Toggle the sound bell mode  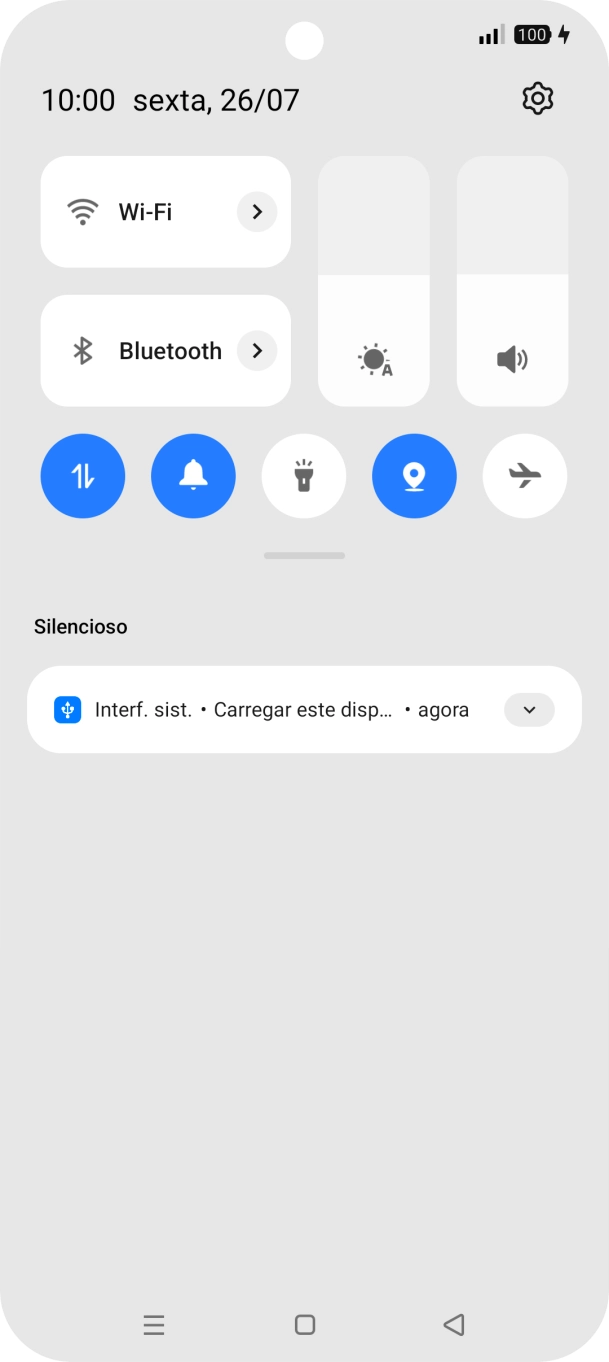click(x=193, y=476)
